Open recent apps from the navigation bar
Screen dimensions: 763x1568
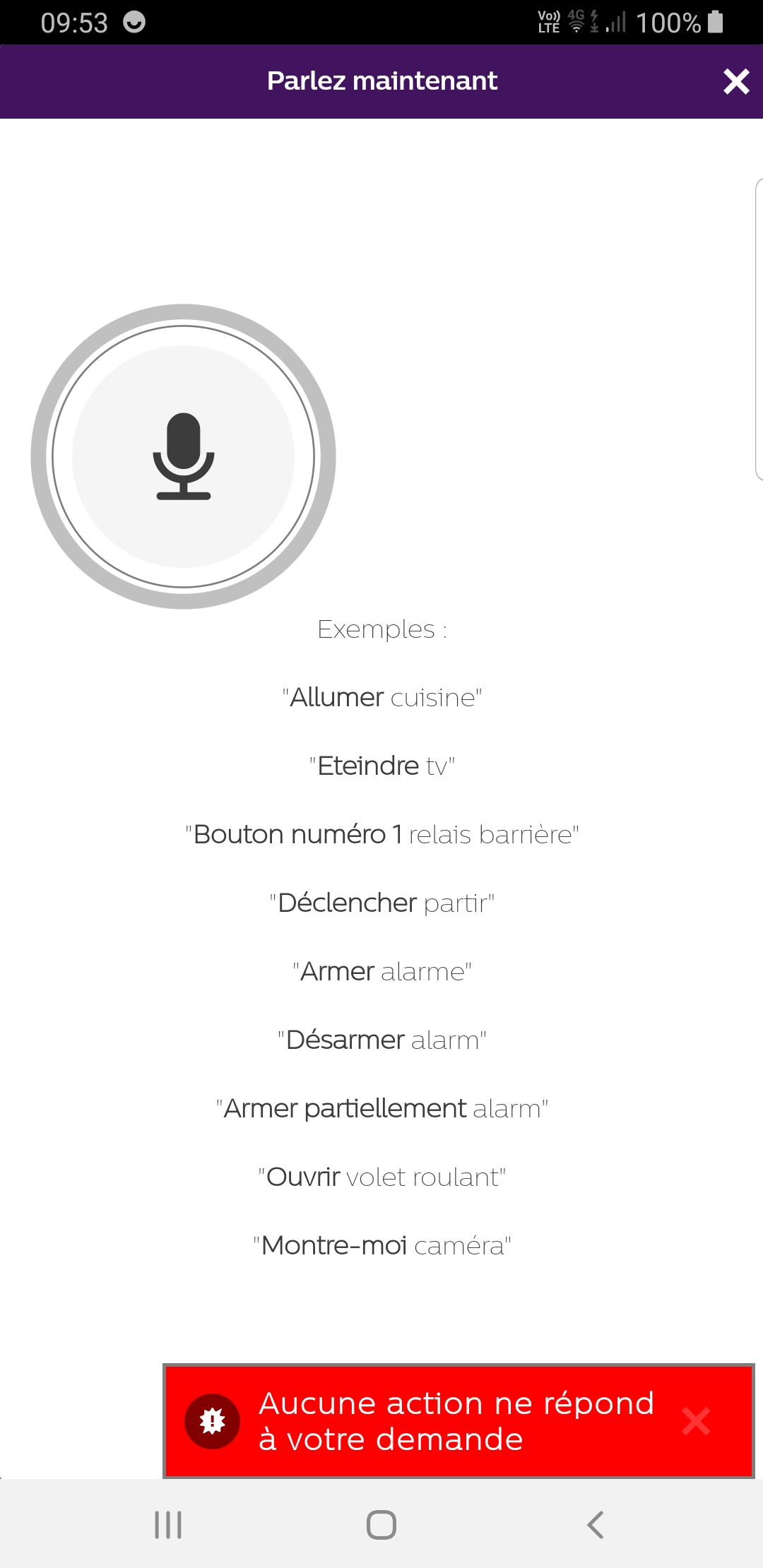(168, 1525)
